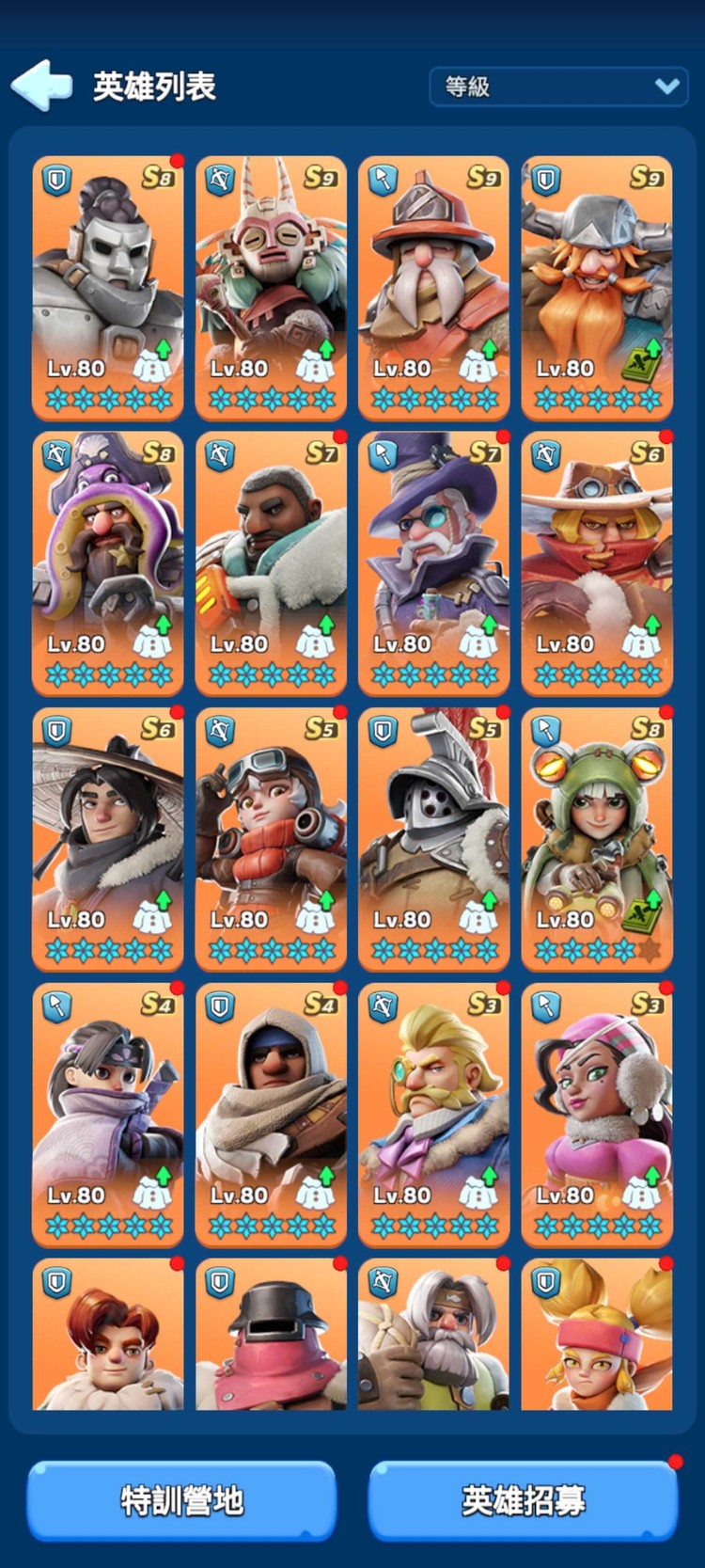The height and width of the screenshot is (1568, 705).
Task: Open the 等級 sorting dropdown
Action: [x=559, y=87]
